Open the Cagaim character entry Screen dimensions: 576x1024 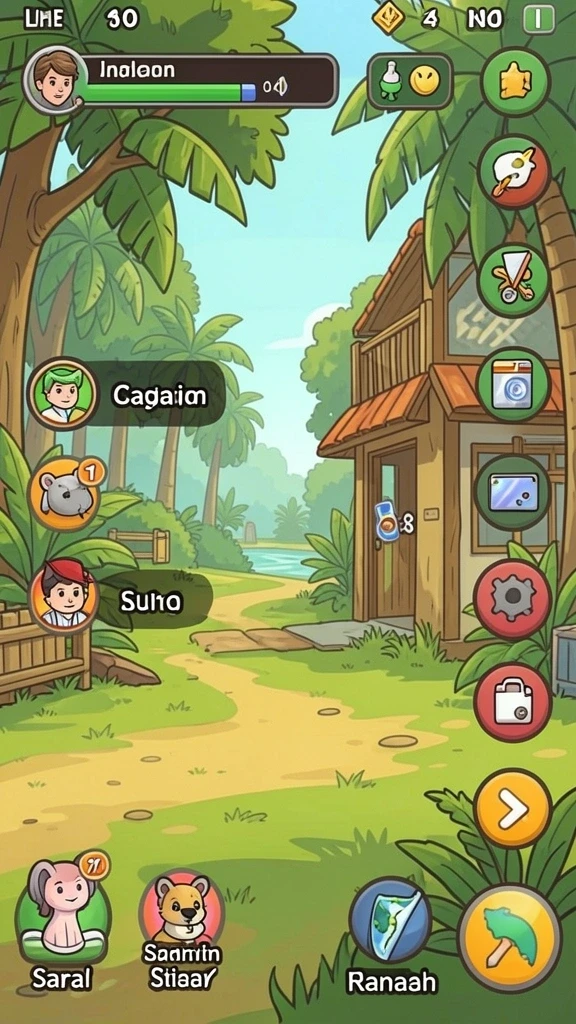(x=126, y=394)
